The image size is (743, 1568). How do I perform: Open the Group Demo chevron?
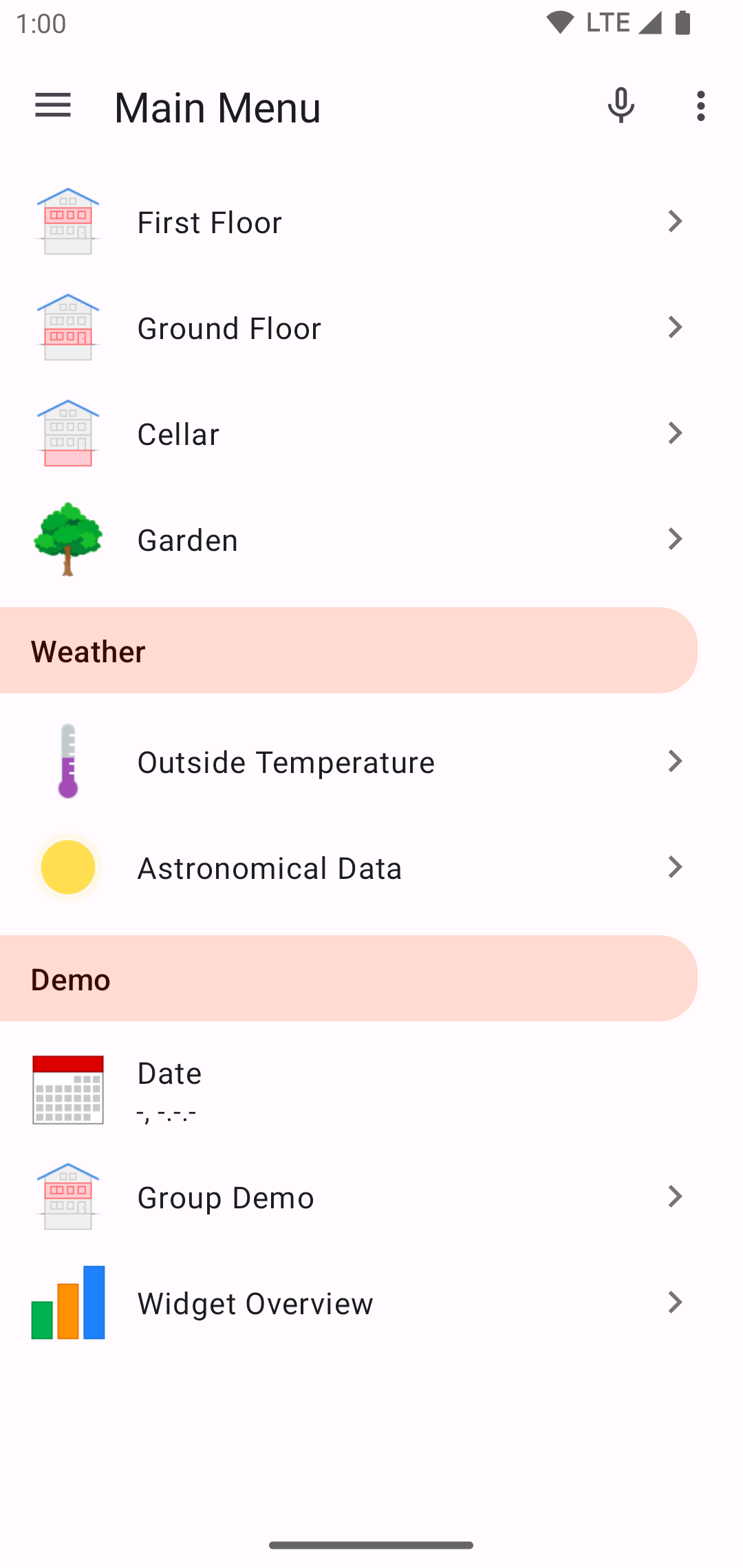(x=675, y=1197)
